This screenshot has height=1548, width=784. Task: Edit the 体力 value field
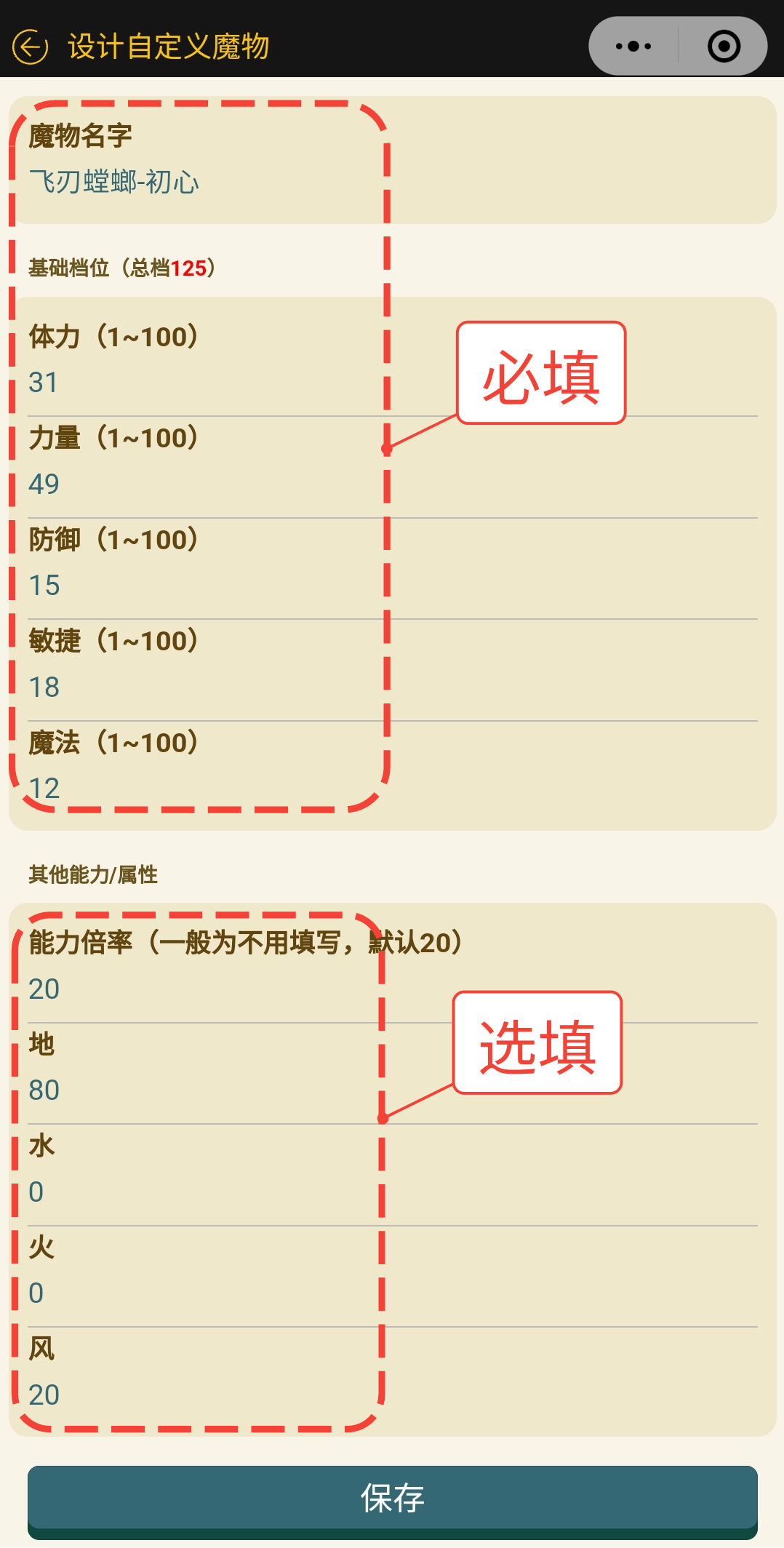click(x=393, y=383)
